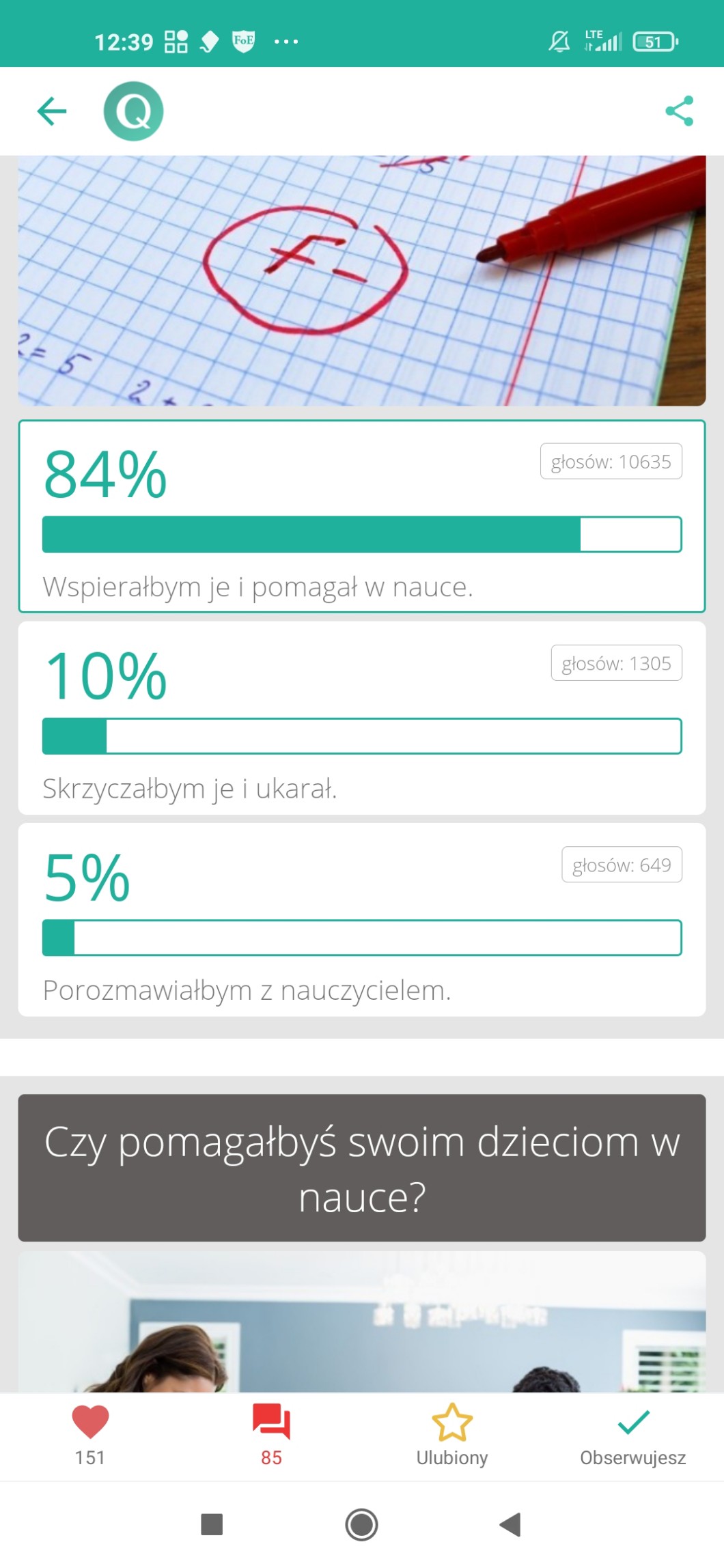Select the answer 'Wspierałbym je i pomagał w nauce'
Image resolution: width=724 pixels, height=1568 pixels.
click(361, 516)
